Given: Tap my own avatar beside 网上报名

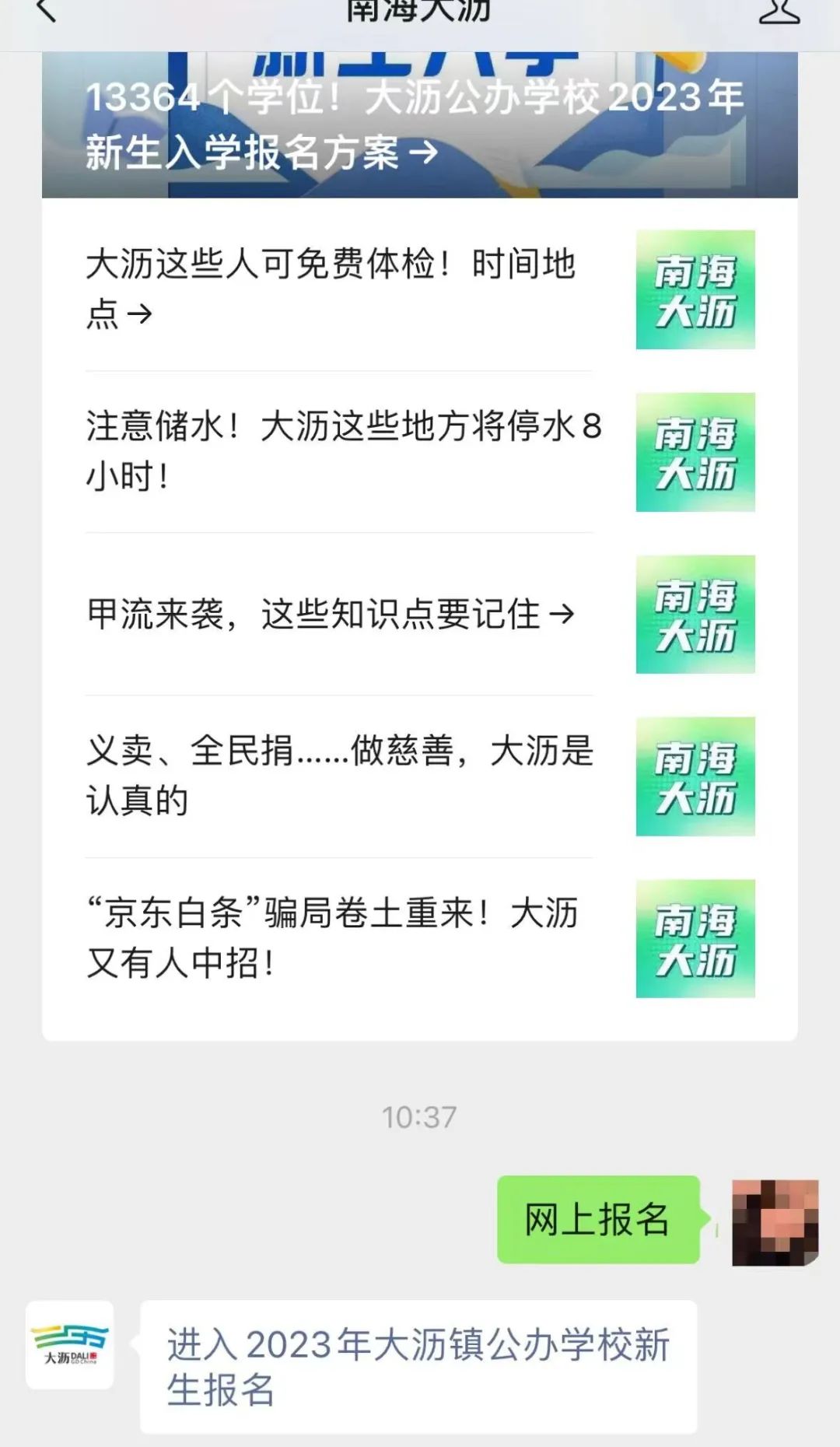Looking at the screenshot, I should click(x=775, y=1222).
